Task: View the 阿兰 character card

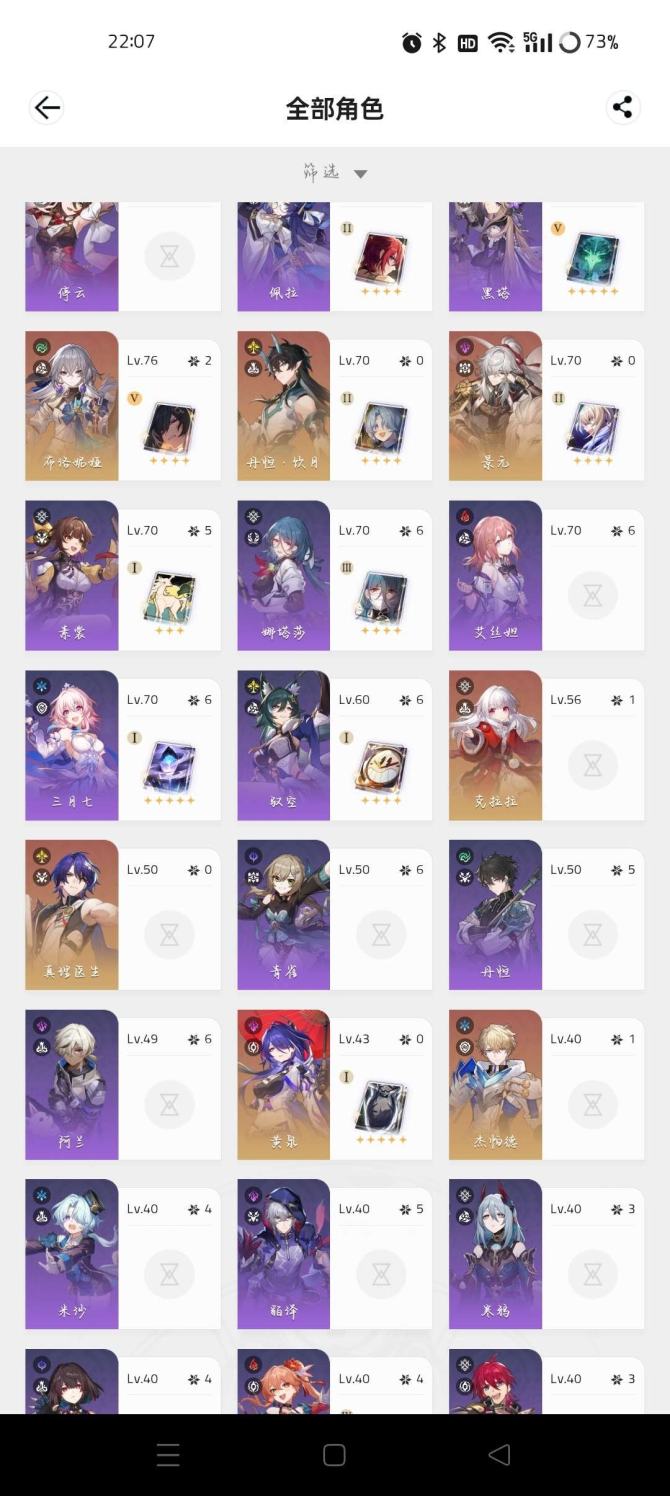Action: pos(72,1084)
